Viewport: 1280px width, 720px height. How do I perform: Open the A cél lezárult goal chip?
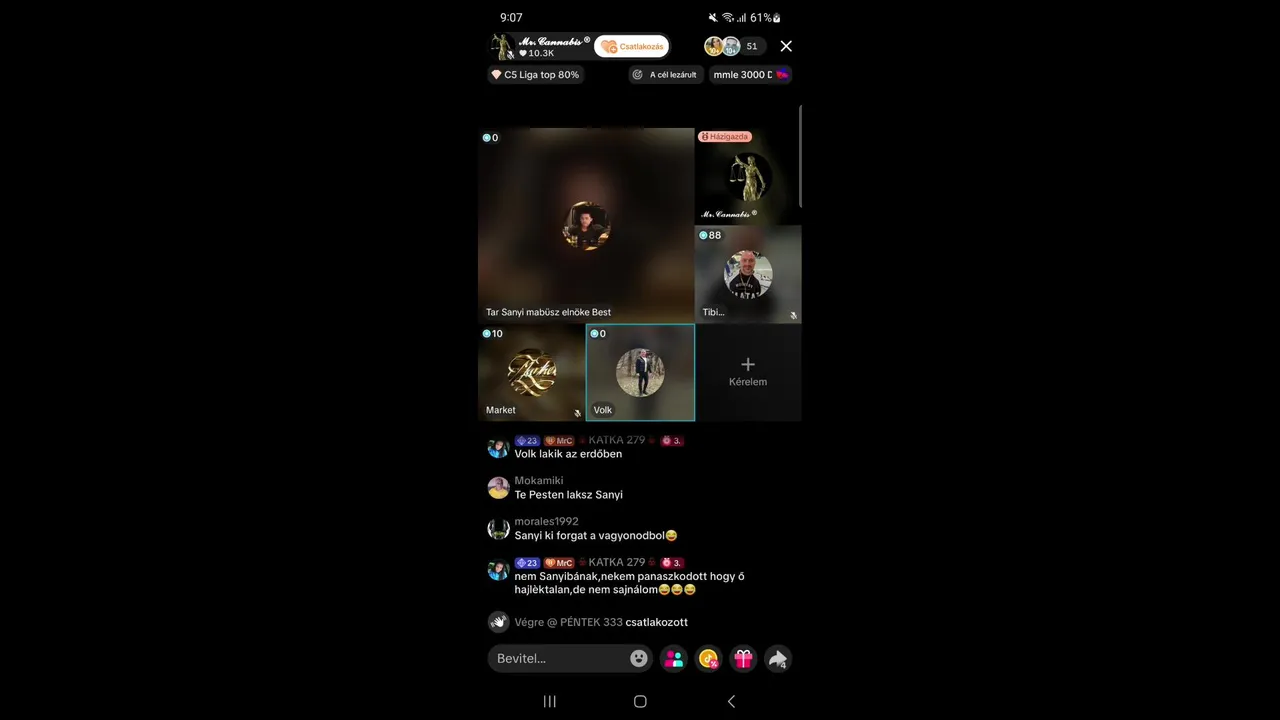[666, 75]
